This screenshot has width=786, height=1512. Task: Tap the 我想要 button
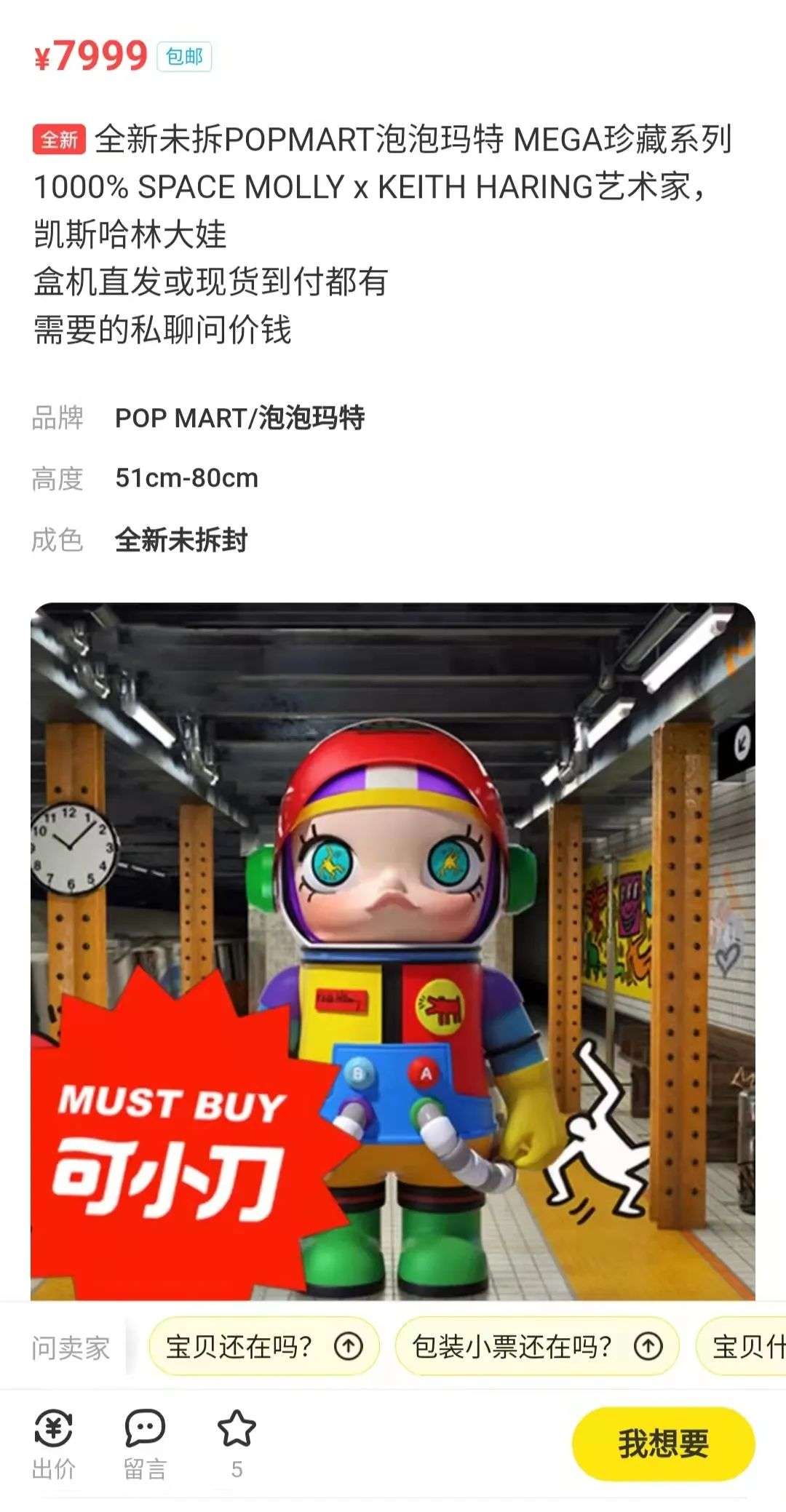[x=663, y=1444]
